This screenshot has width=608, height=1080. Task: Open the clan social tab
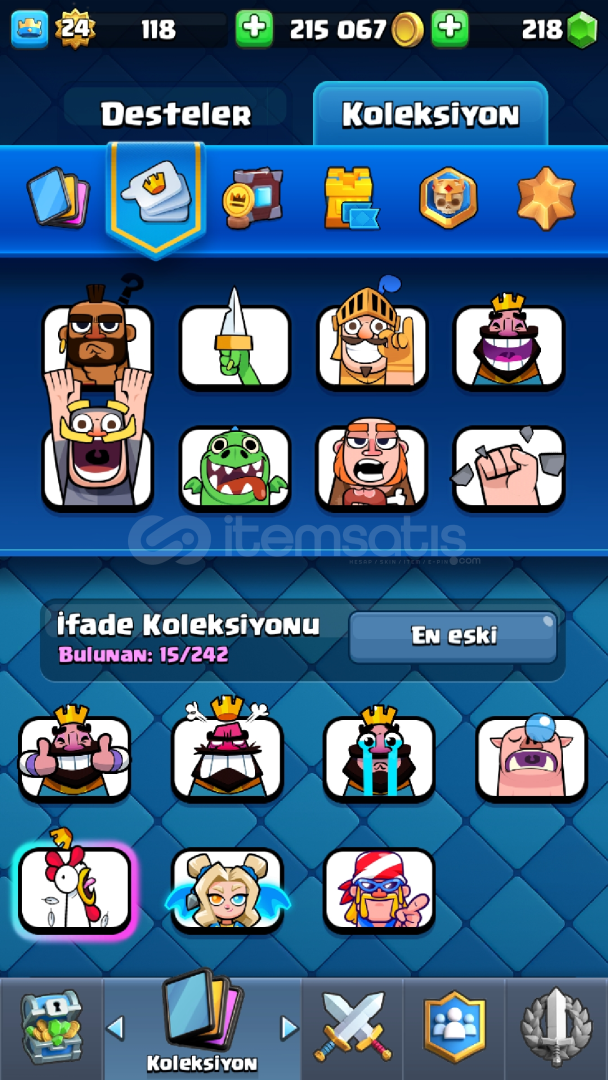pos(454,1026)
